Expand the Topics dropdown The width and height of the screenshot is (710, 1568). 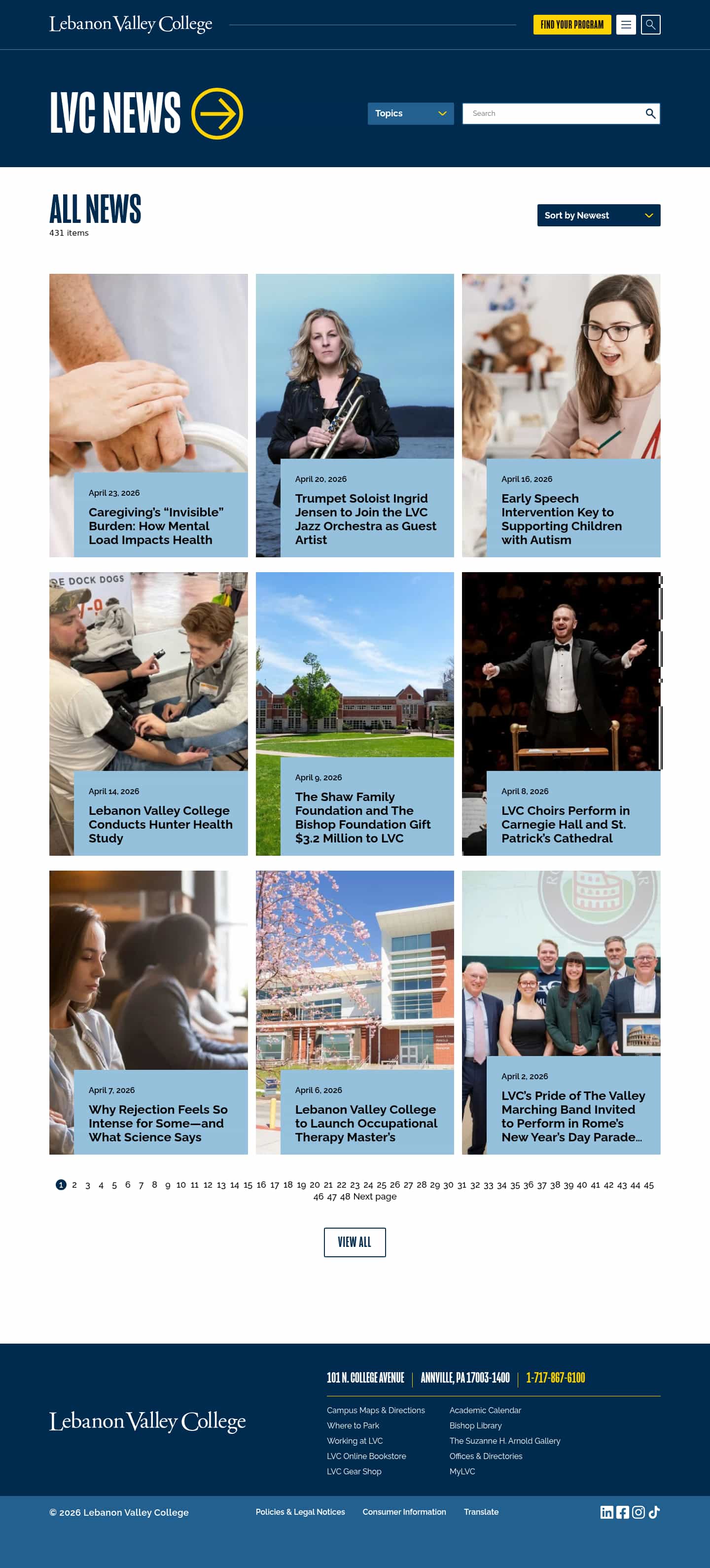coord(410,114)
